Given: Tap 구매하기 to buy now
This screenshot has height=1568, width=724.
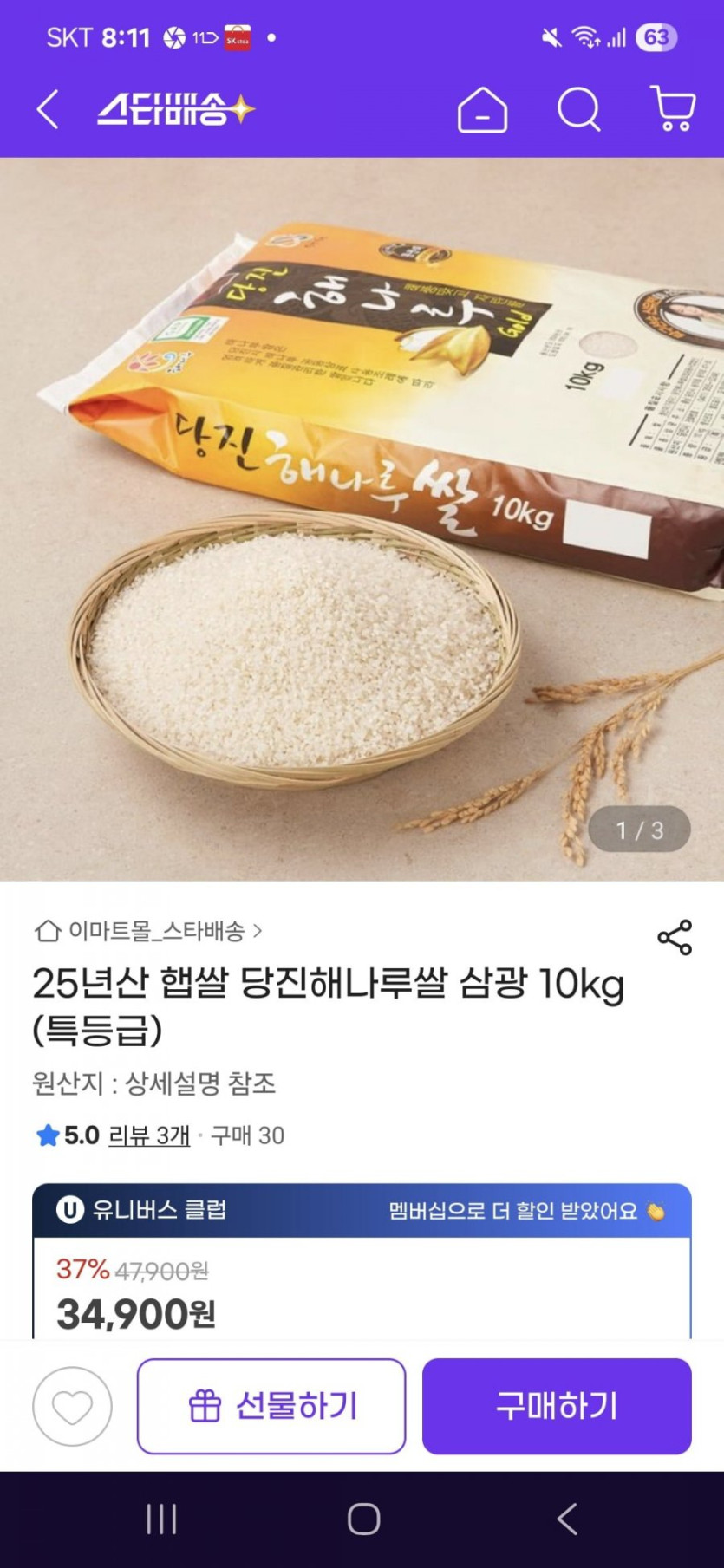Looking at the screenshot, I should point(557,1406).
